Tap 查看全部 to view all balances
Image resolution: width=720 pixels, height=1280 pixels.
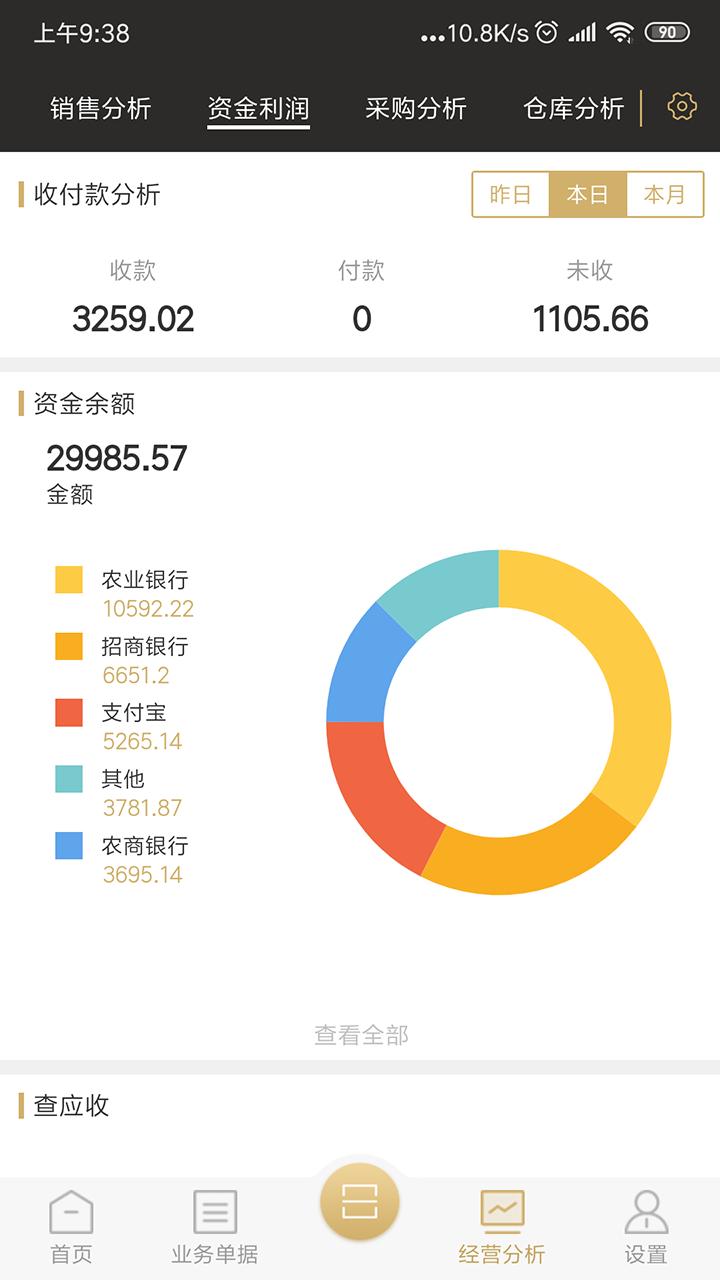pyautogui.click(x=361, y=1035)
